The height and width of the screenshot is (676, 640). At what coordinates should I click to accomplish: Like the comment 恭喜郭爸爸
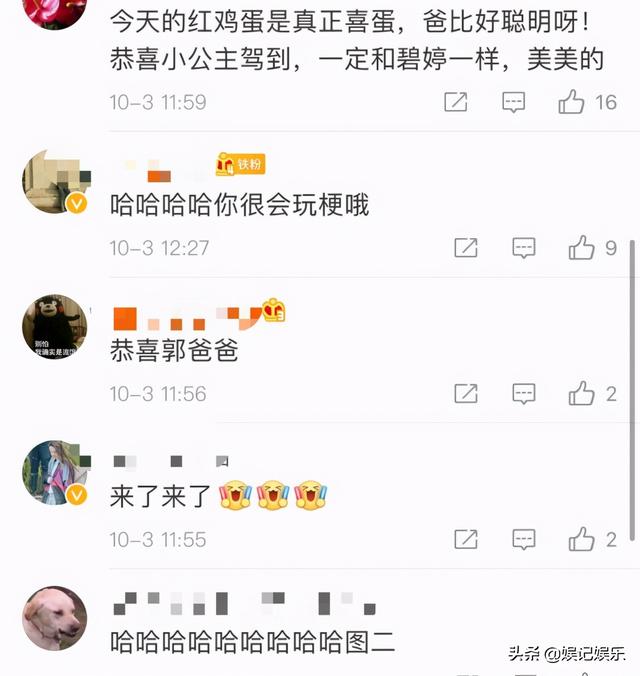582,394
